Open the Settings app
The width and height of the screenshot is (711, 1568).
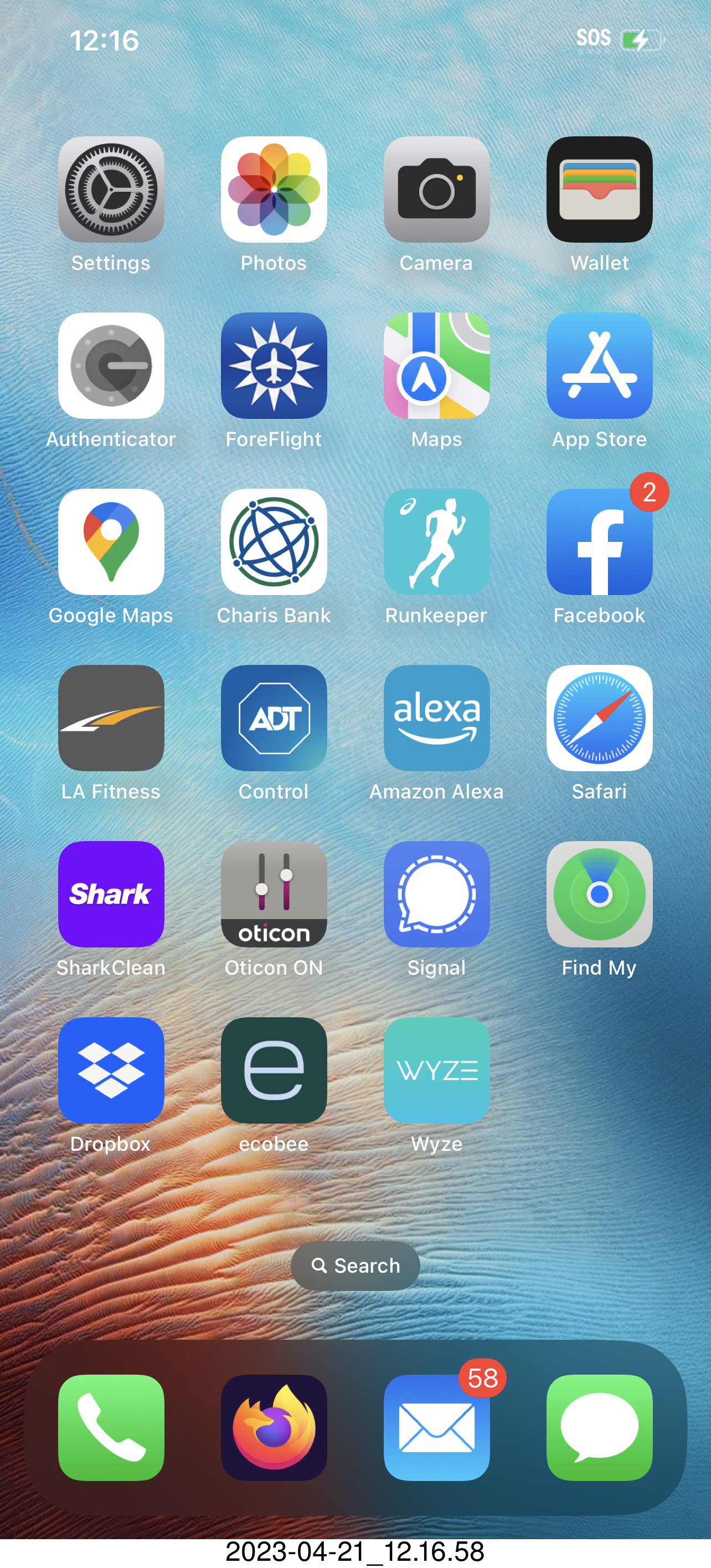(x=111, y=189)
